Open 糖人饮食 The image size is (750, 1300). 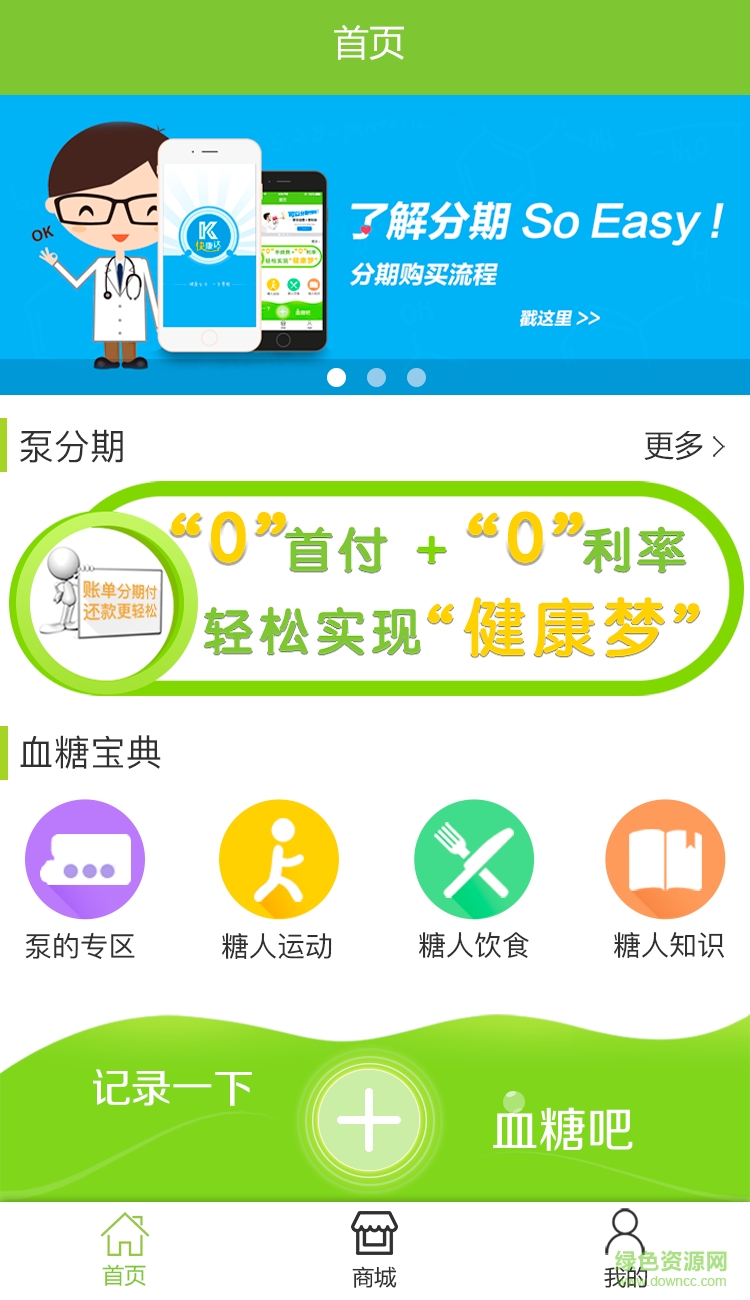pyautogui.click(x=473, y=879)
